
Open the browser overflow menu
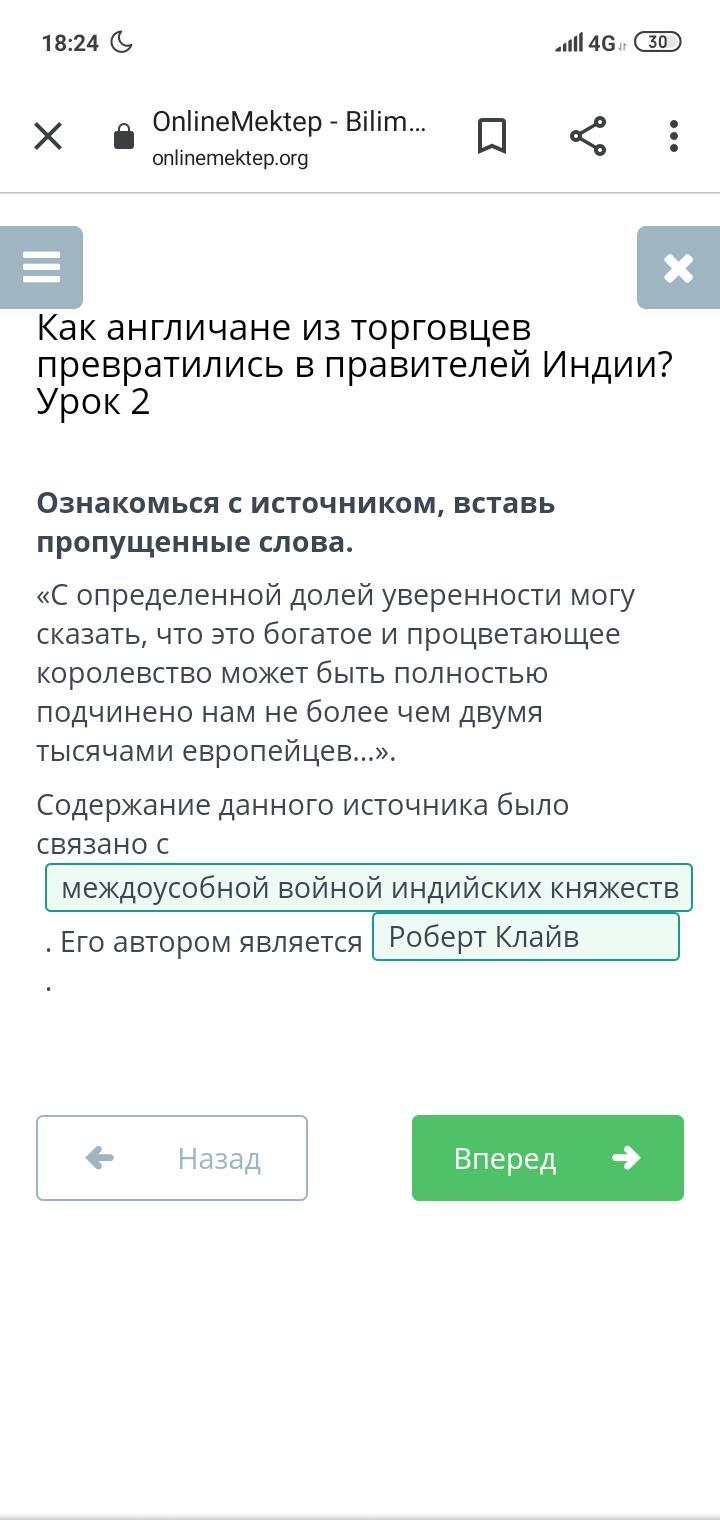pyautogui.click(x=674, y=136)
